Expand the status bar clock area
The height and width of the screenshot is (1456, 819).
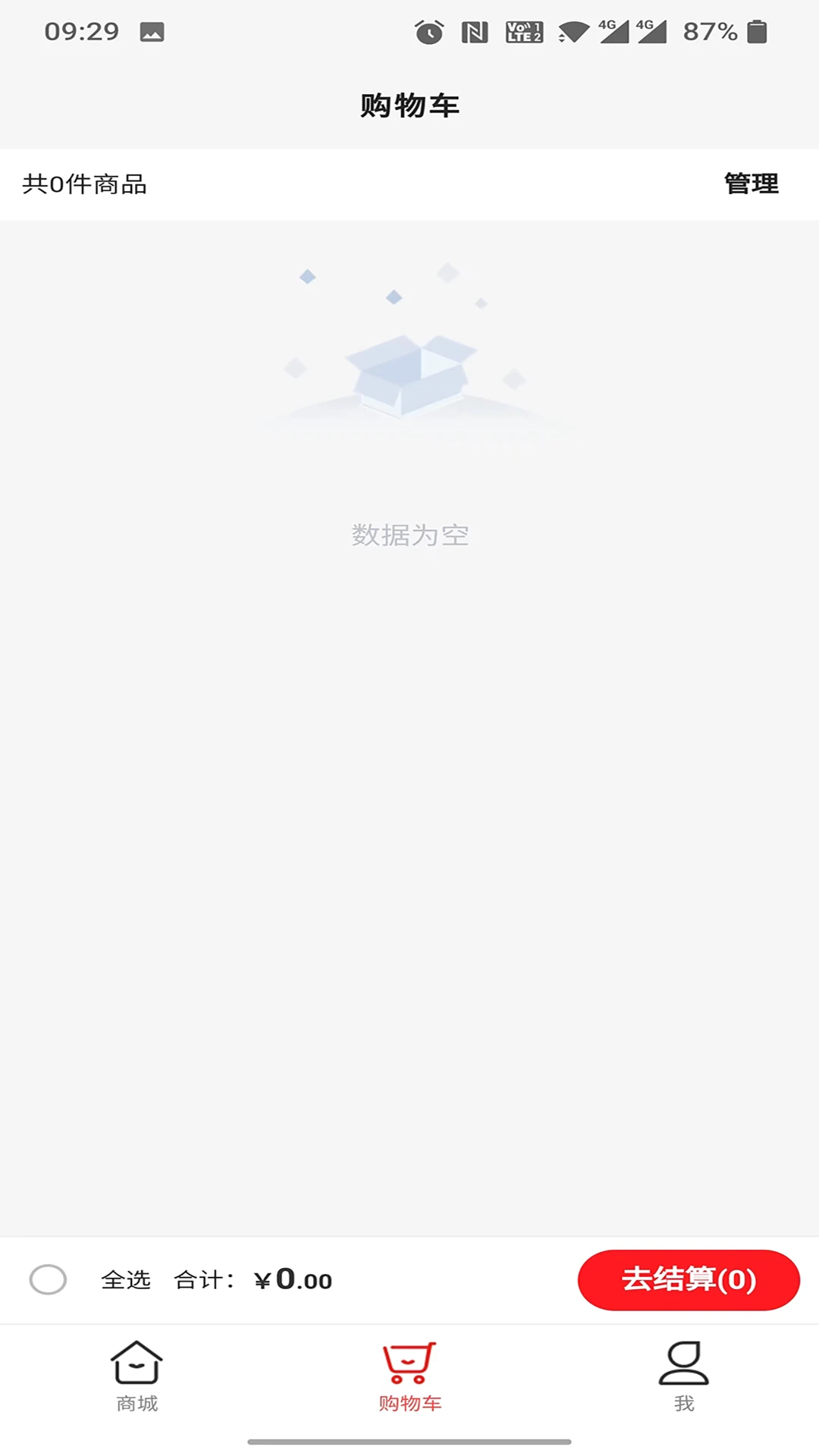[80, 33]
